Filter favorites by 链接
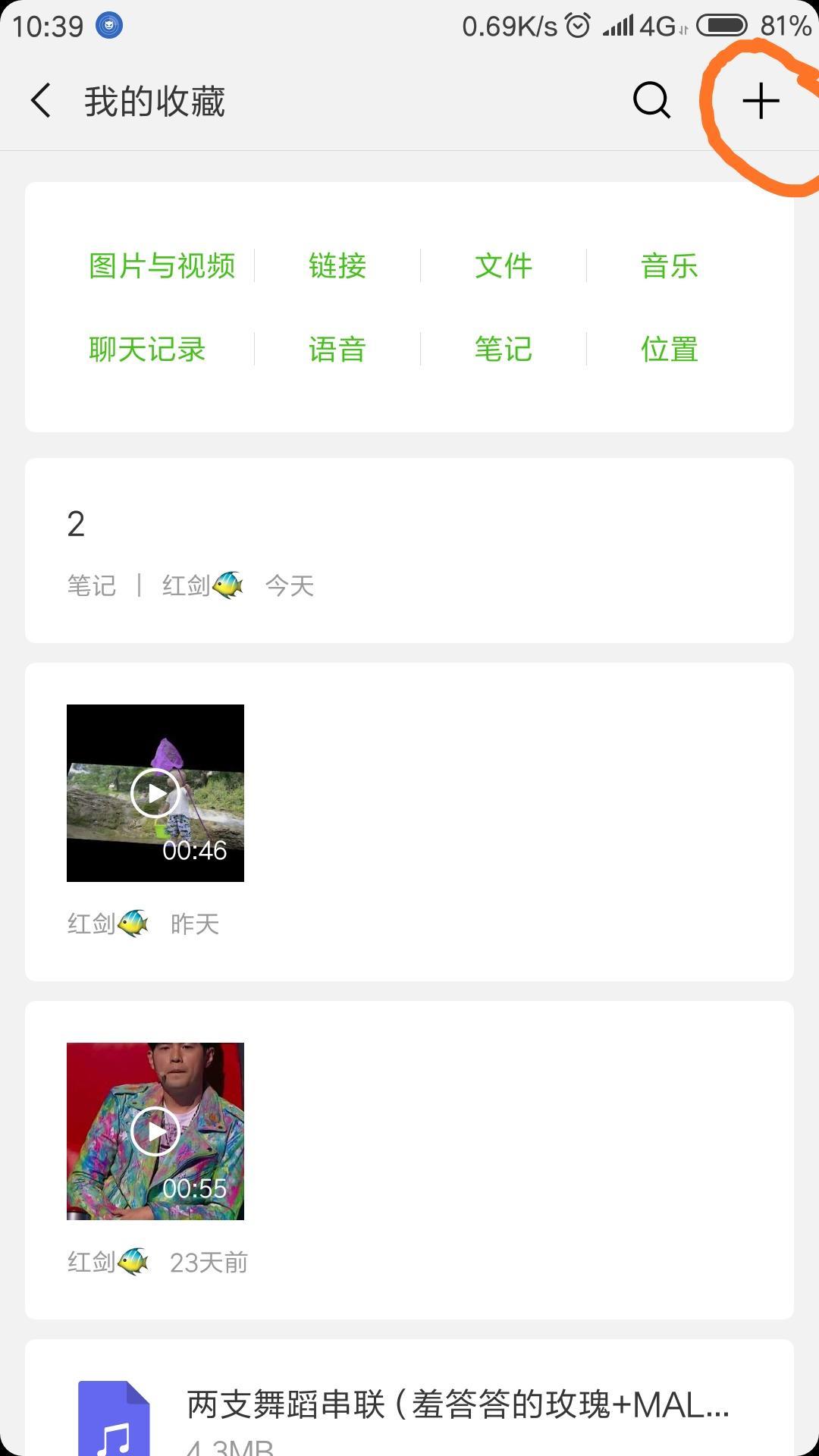 coord(337,266)
